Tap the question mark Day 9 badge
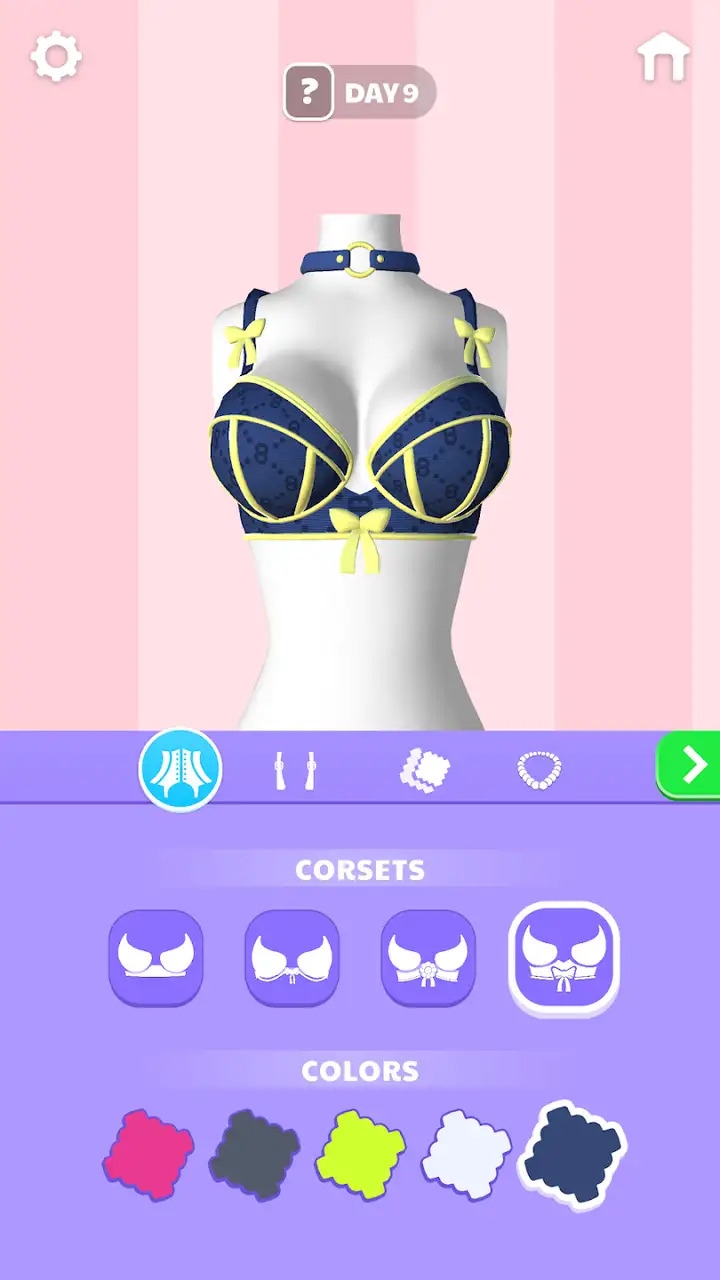This screenshot has height=1280, width=720. click(359, 93)
